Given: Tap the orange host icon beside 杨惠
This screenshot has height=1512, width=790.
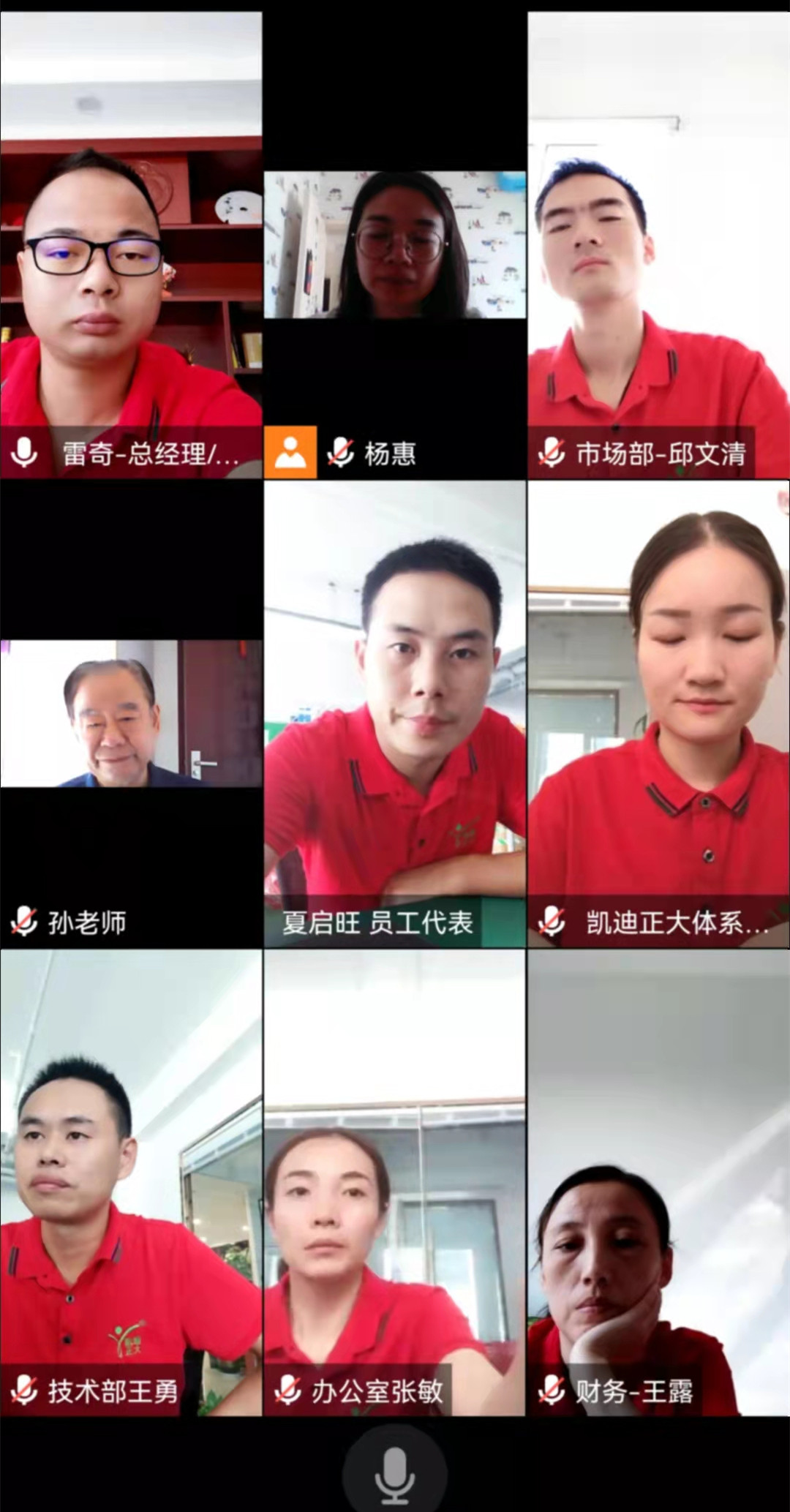Looking at the screenshot, I should [290, 452].
